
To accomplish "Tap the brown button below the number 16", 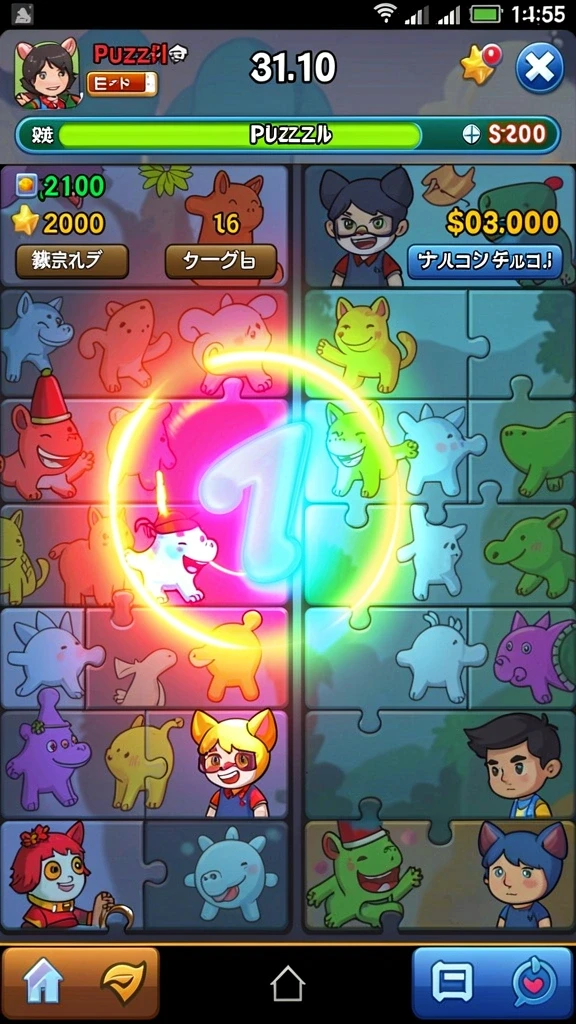I will point(221,262).
